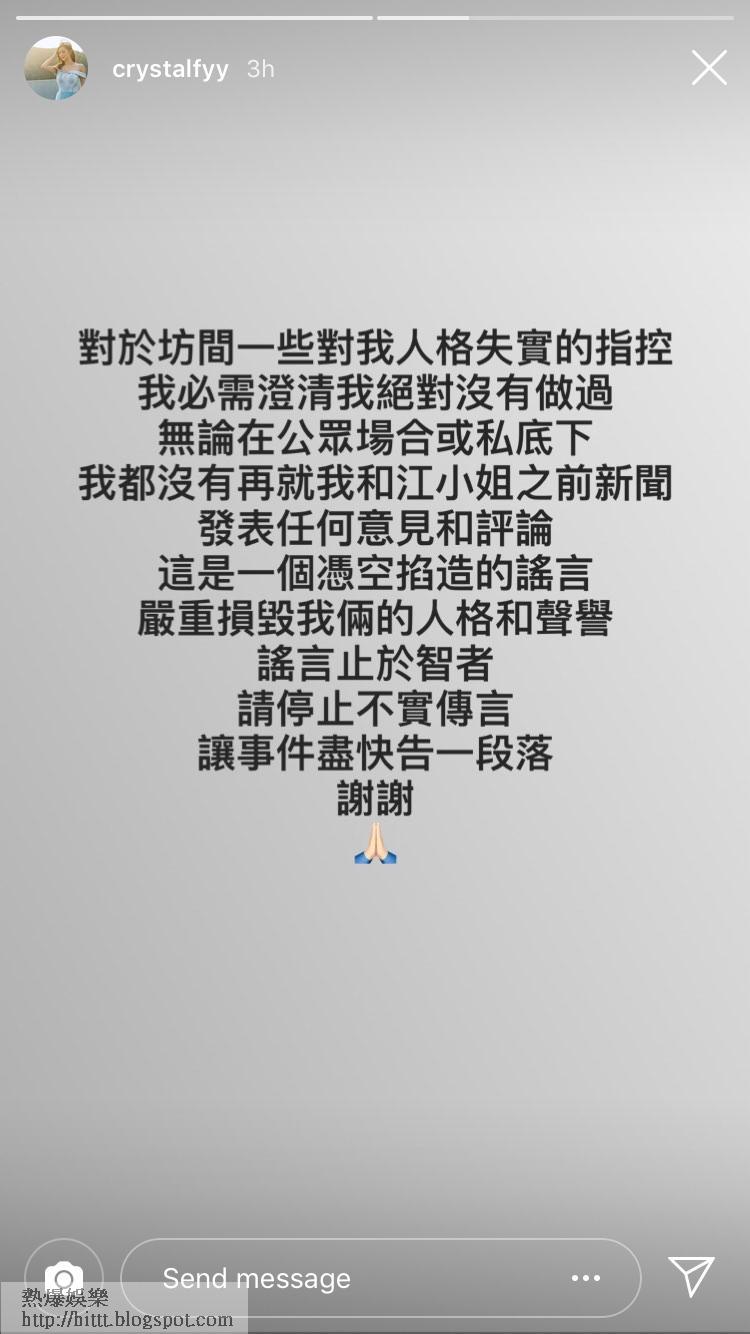Open the crystalfyy username link
Image resolution: width=750 pixels, height=1334 pixels.
click(170, 69)
